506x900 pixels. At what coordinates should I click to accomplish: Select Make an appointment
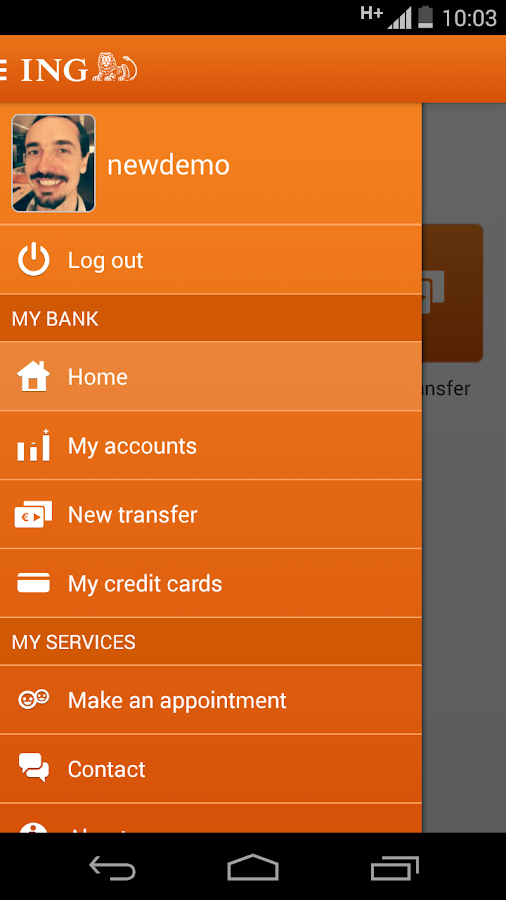[211, 700]
